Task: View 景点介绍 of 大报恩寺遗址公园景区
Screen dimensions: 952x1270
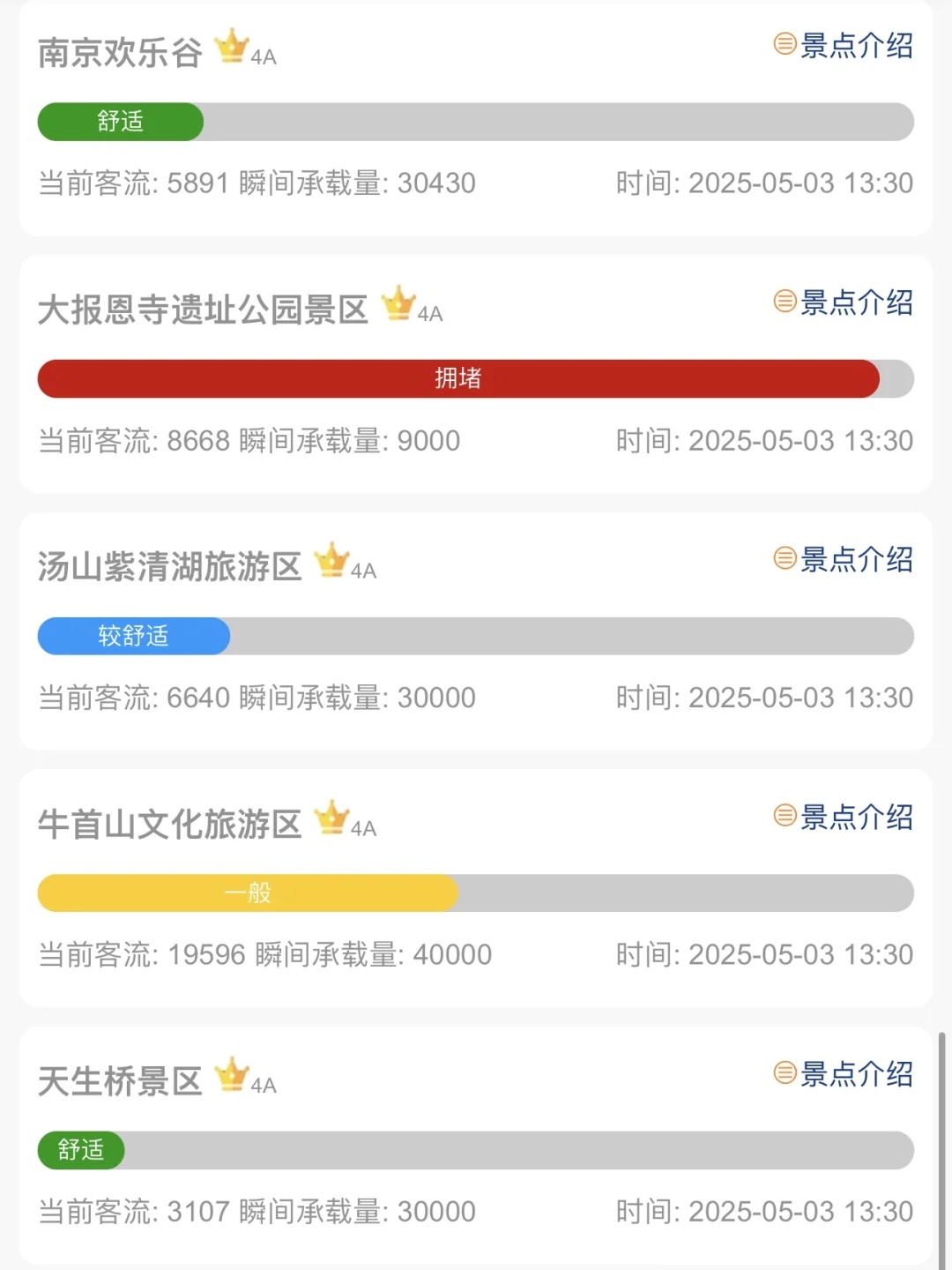Action: [844, 303]
